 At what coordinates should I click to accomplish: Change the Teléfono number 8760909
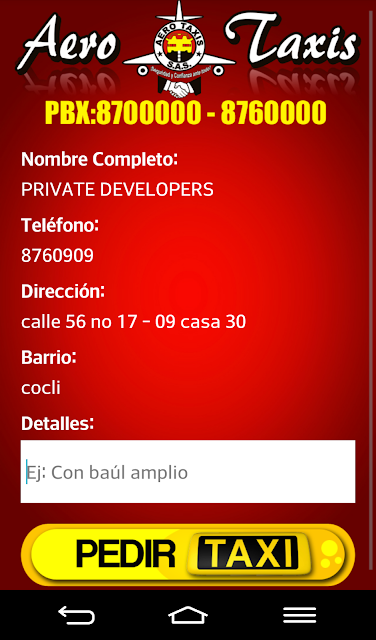(58, 256)
